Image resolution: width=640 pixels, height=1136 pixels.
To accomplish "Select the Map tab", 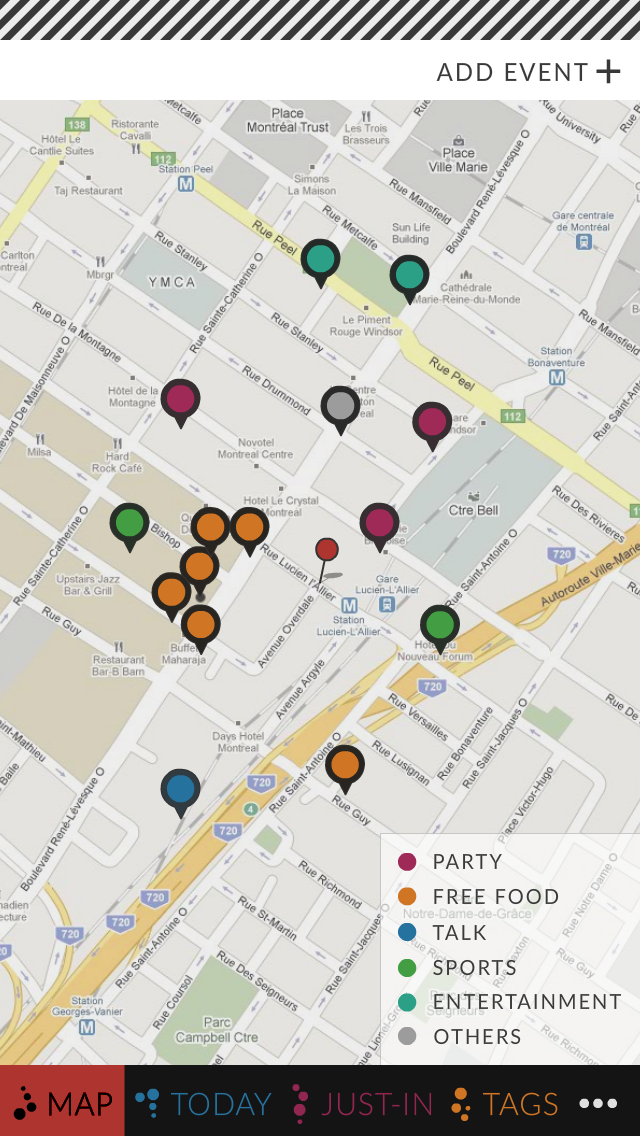I will [63, 1103].
